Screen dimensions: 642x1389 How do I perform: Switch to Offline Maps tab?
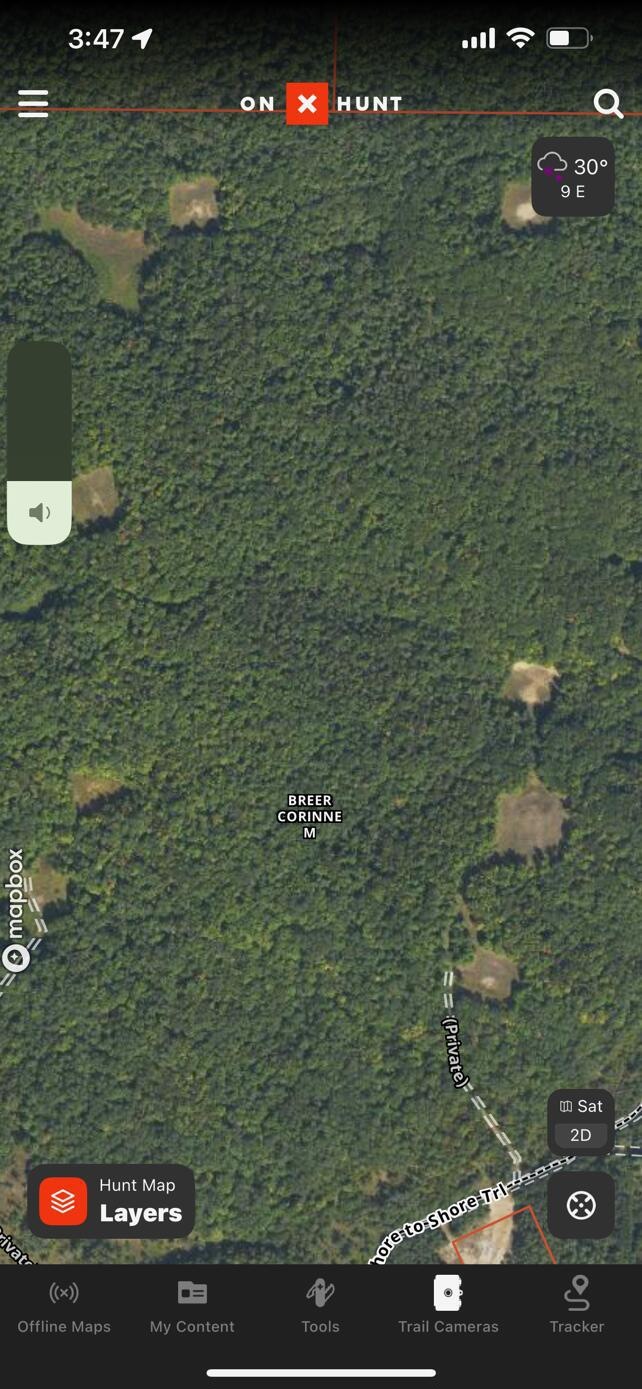64,1306
